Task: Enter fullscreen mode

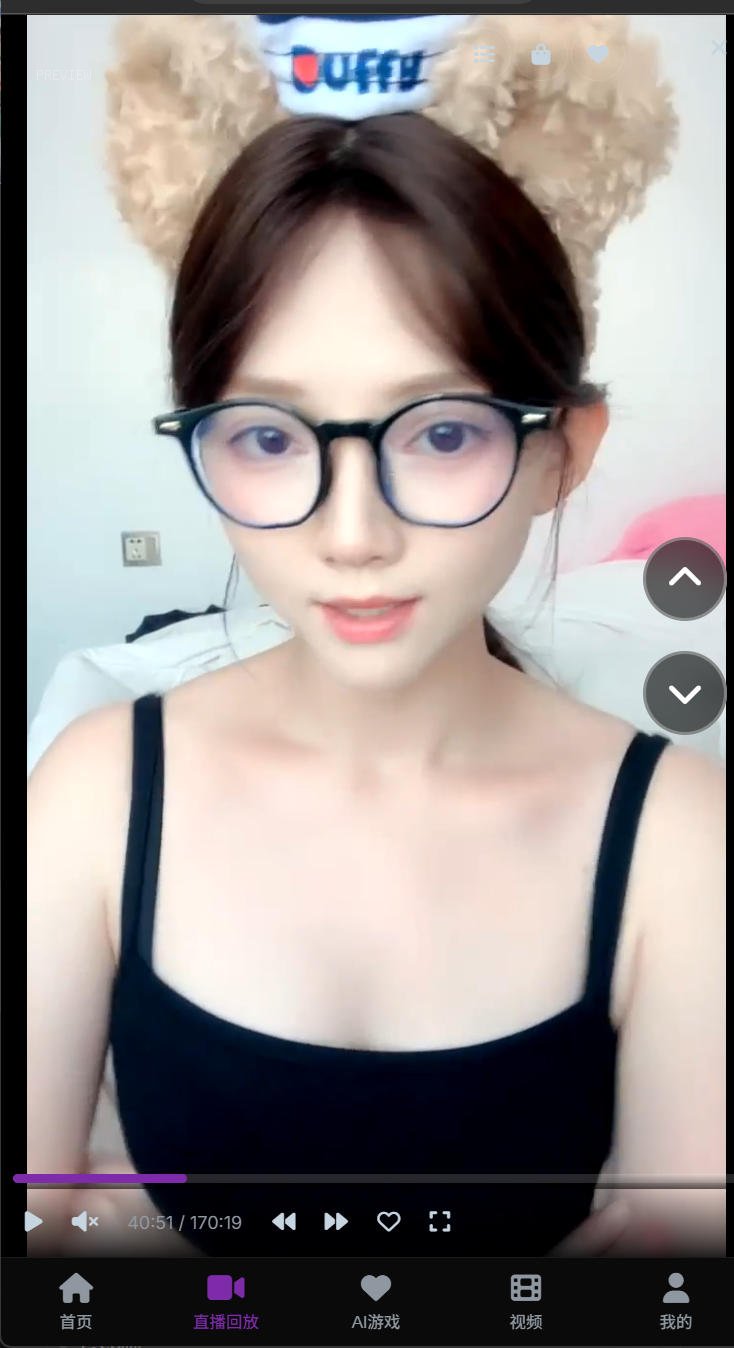Action: [x=440, y=1221]
